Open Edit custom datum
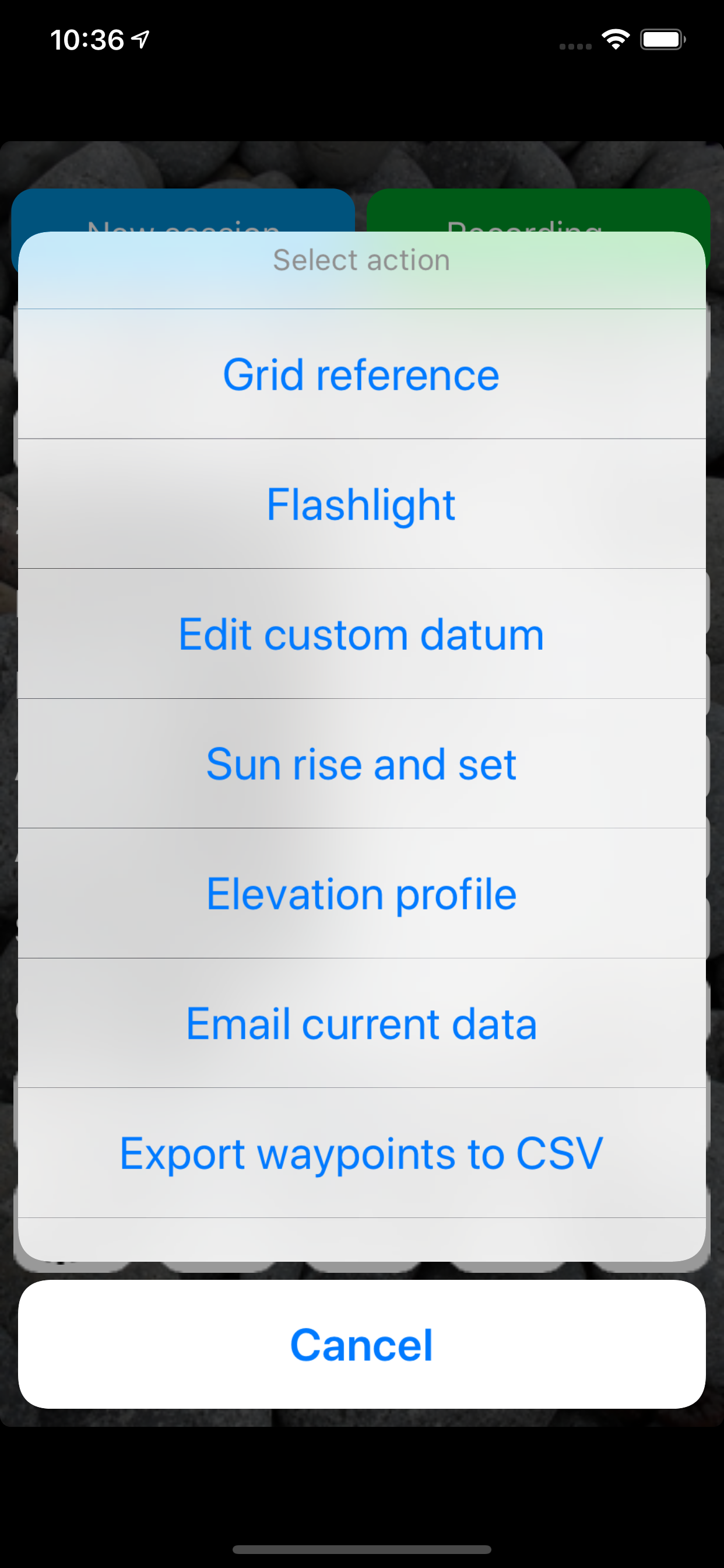This screenshot has height=1568, width=724. tap(361, 634)
